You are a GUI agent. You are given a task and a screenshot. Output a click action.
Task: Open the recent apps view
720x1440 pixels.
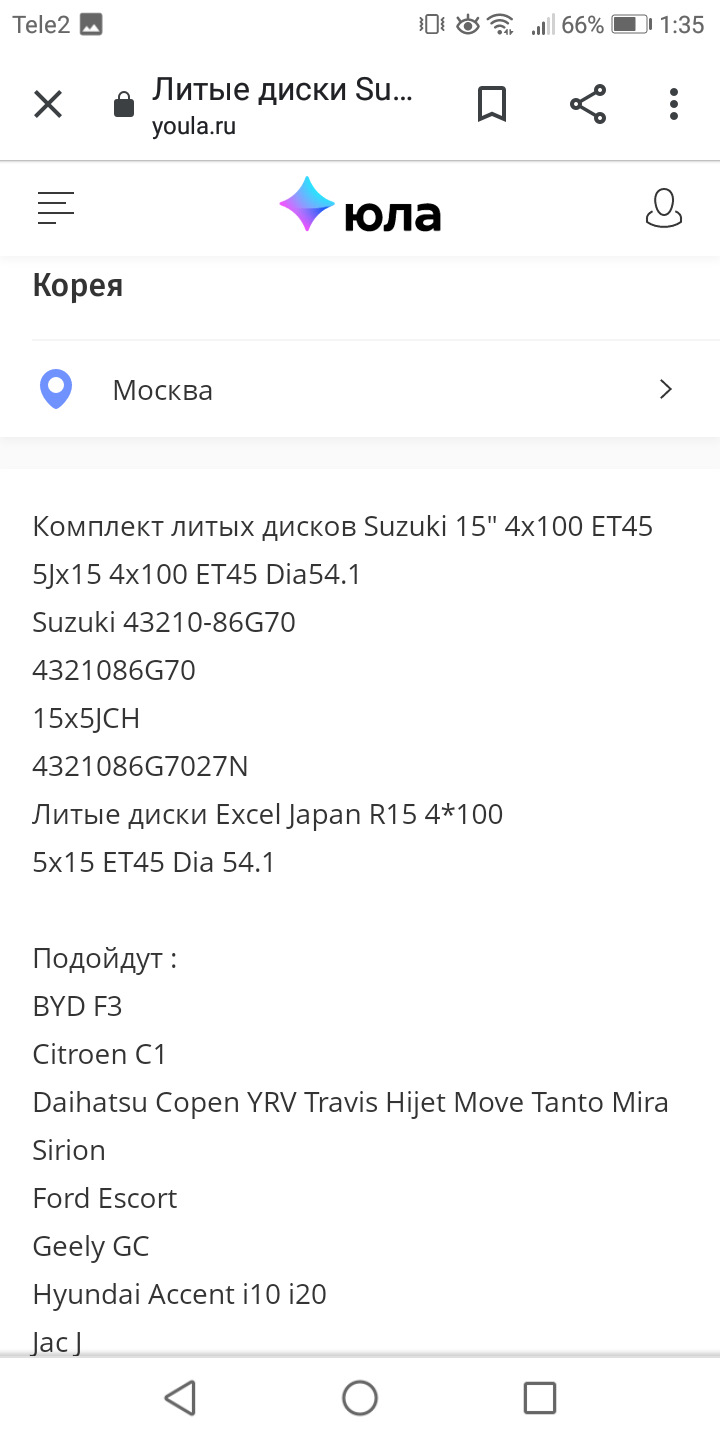tap(540, 1397)
